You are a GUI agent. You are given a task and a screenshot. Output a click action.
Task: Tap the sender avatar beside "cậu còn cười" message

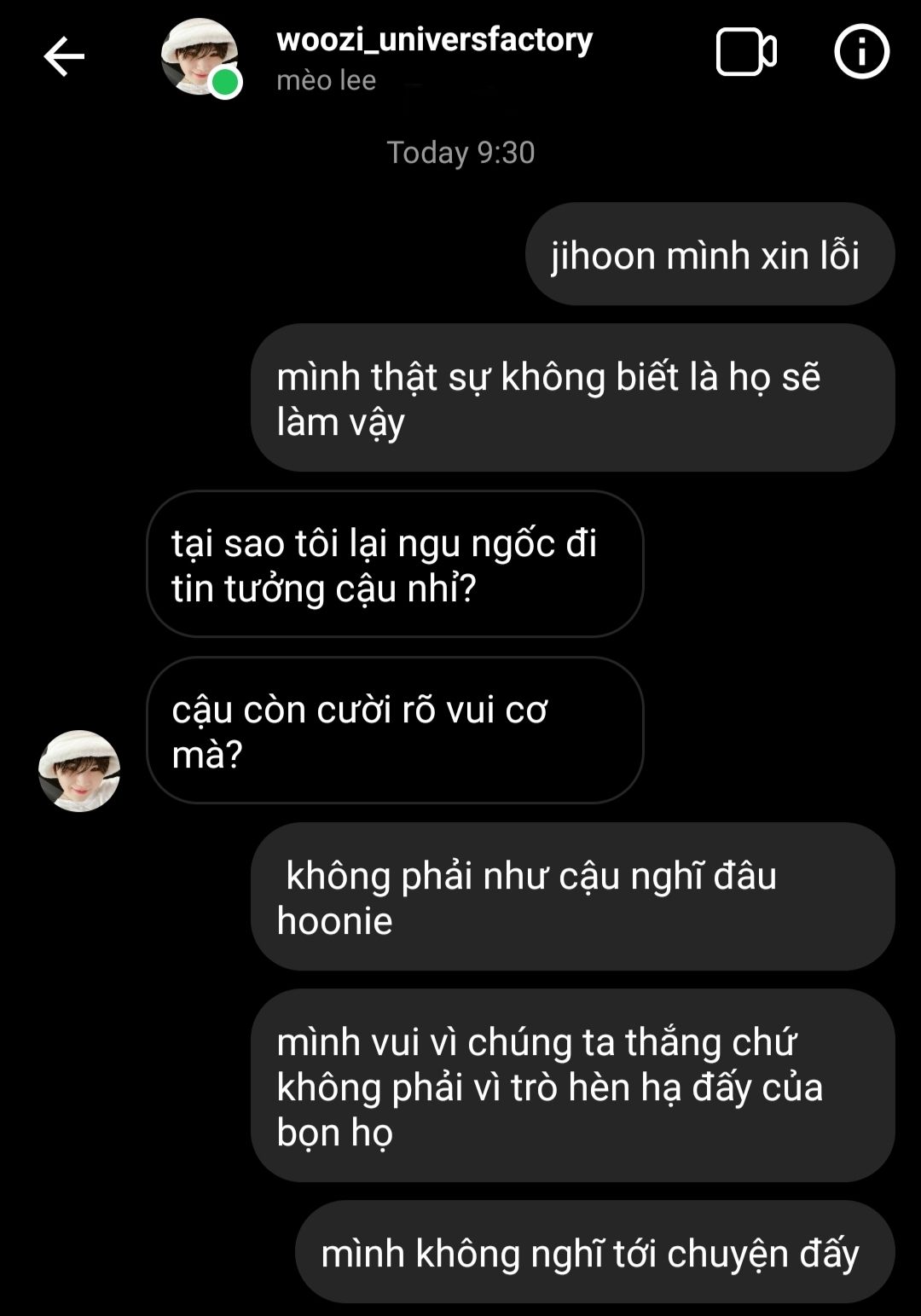[79, 770]
